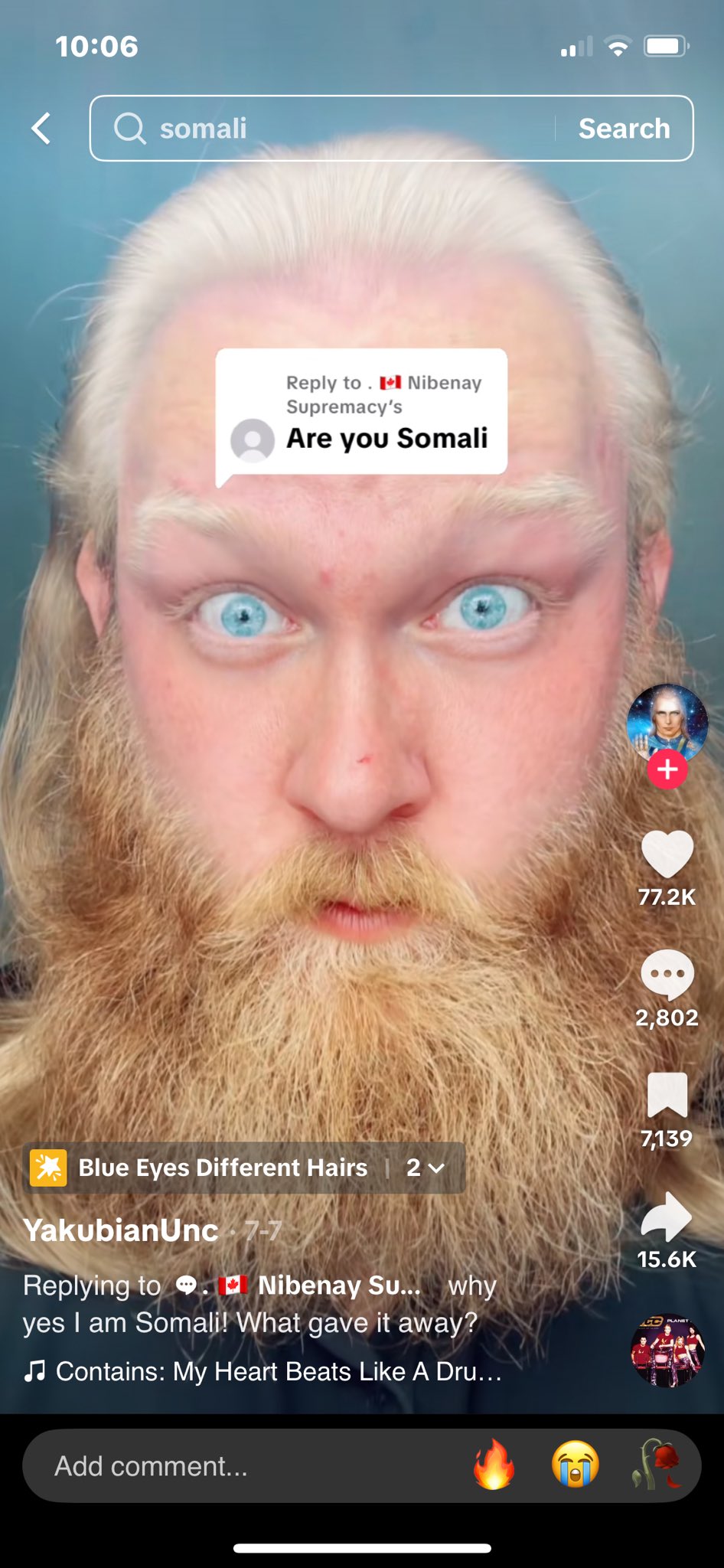This screenshot has width=724, height=1568.
Task: Bookmark this video
Action: (667, 1095)
